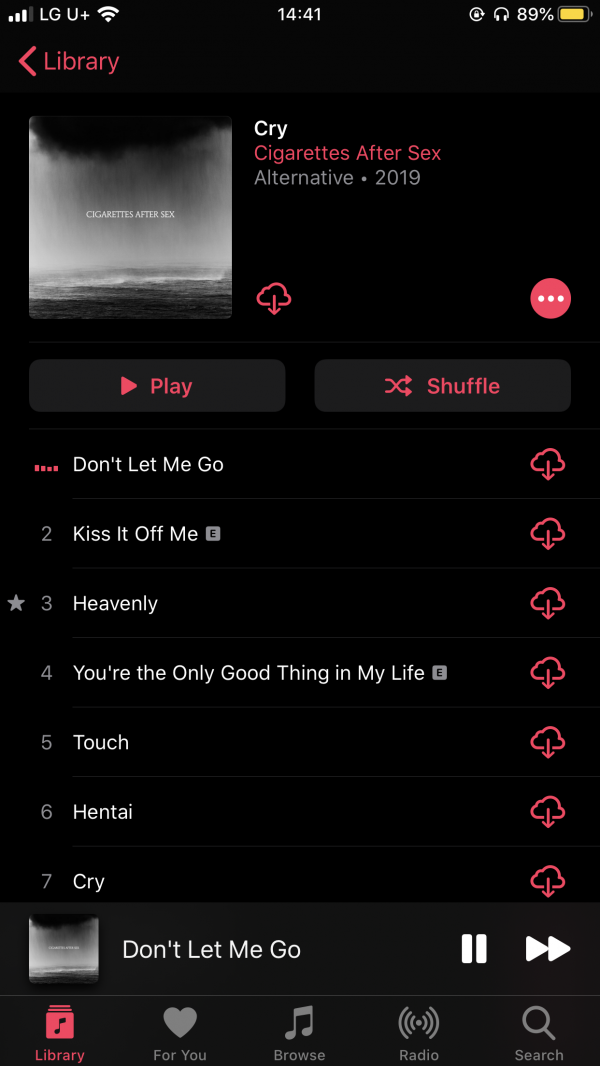Viewport: 600px width, 1066px height.
Task: Switch to the Browse tab
Action: tap(299, 1033)
